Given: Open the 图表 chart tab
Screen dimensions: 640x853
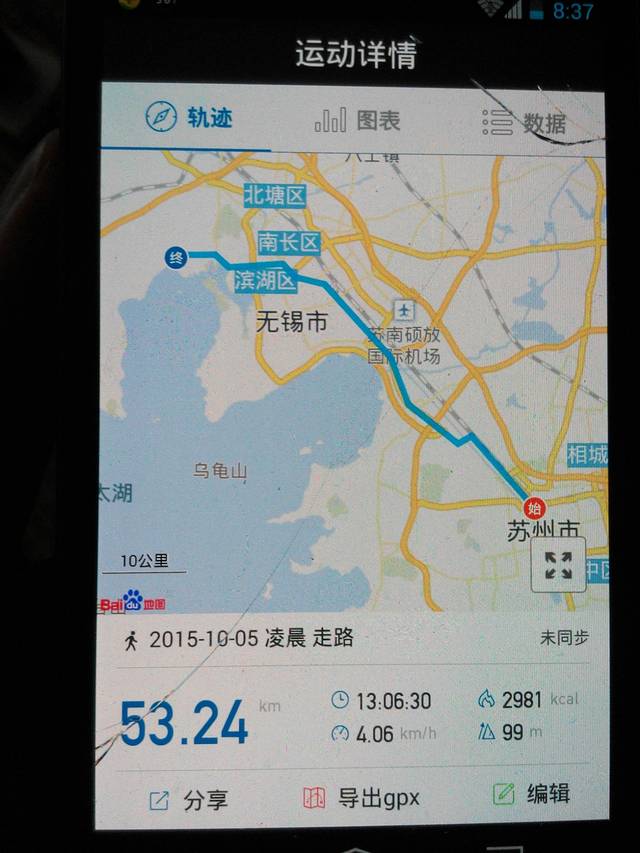Looking at the screenshot, I should [x=357, y=121].
